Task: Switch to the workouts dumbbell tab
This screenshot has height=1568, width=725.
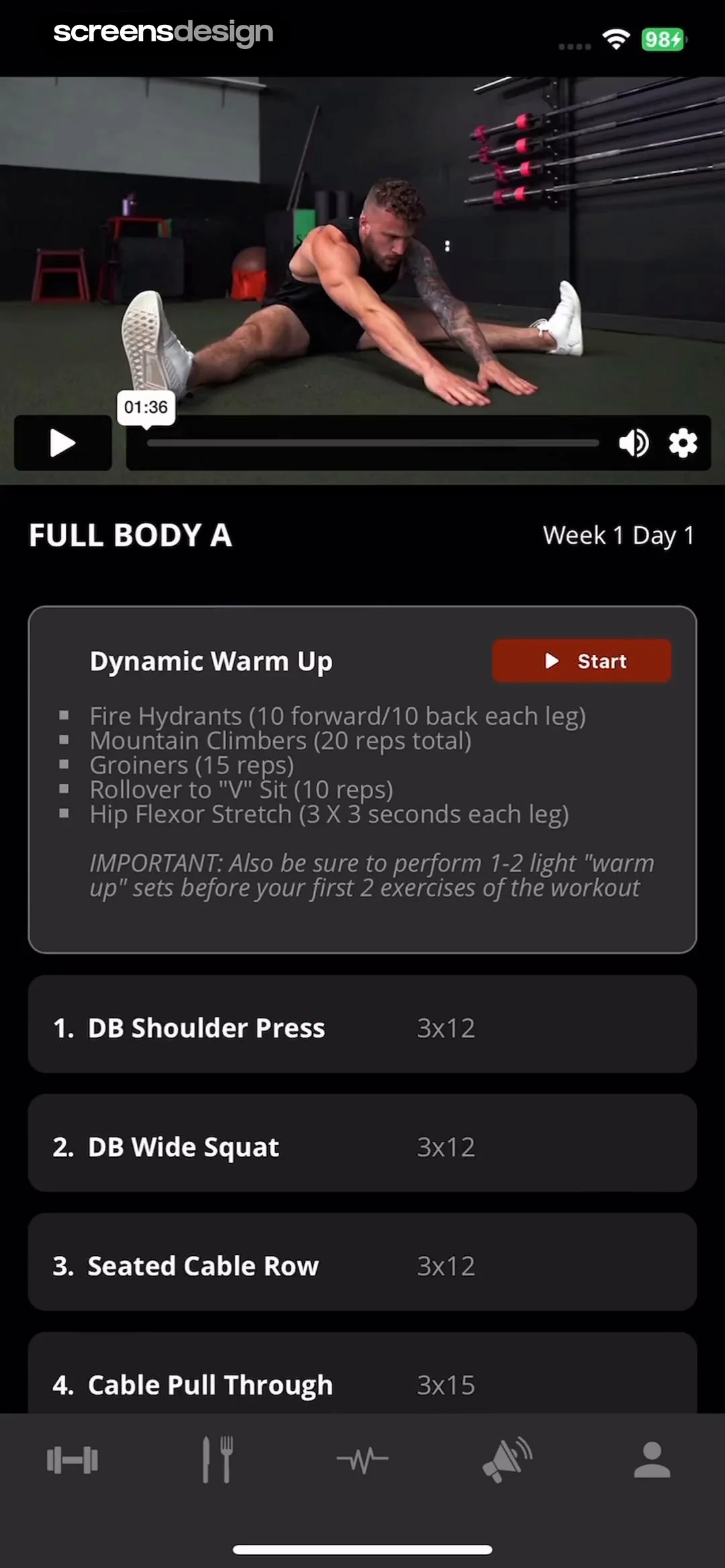Action: [x=72, y=1461]
